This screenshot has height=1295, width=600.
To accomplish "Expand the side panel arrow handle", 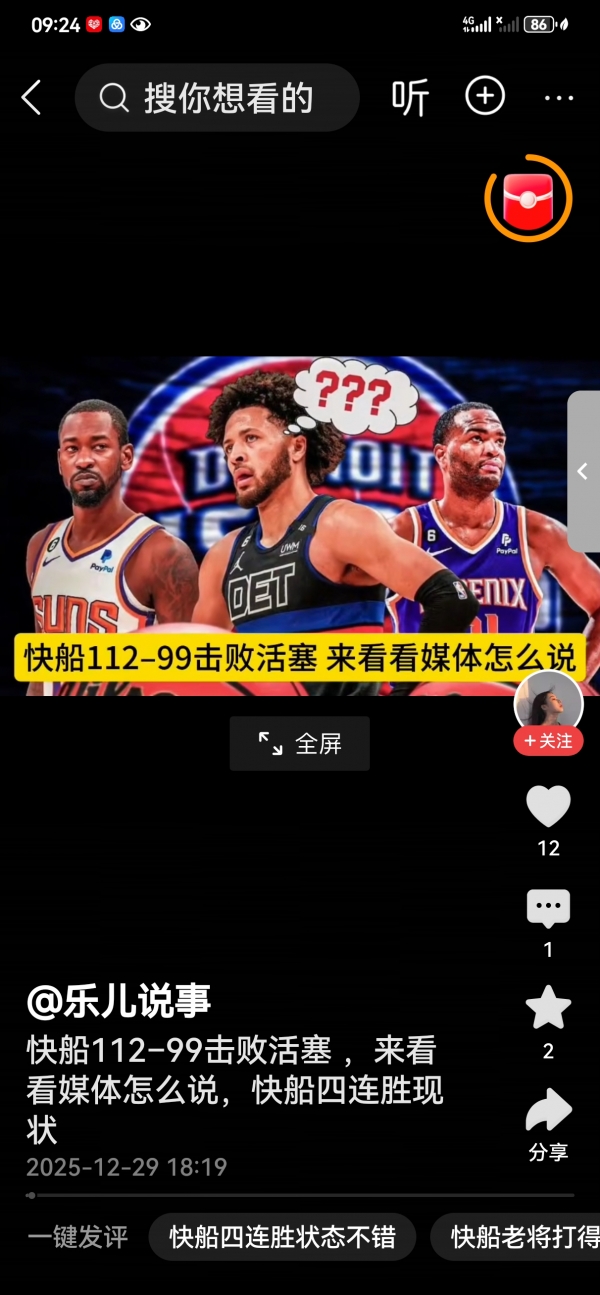I will coord(583,472).
